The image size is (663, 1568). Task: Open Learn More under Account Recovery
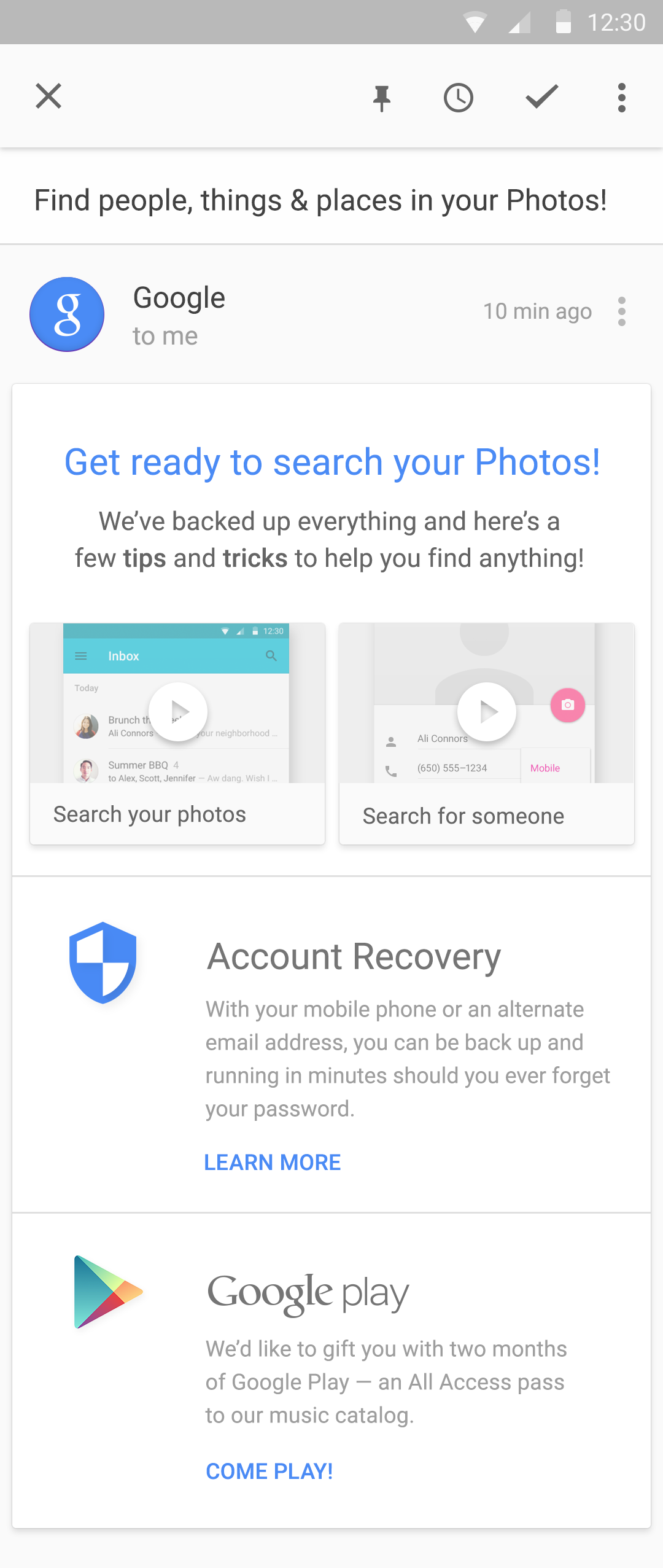tap(273, 1162)
